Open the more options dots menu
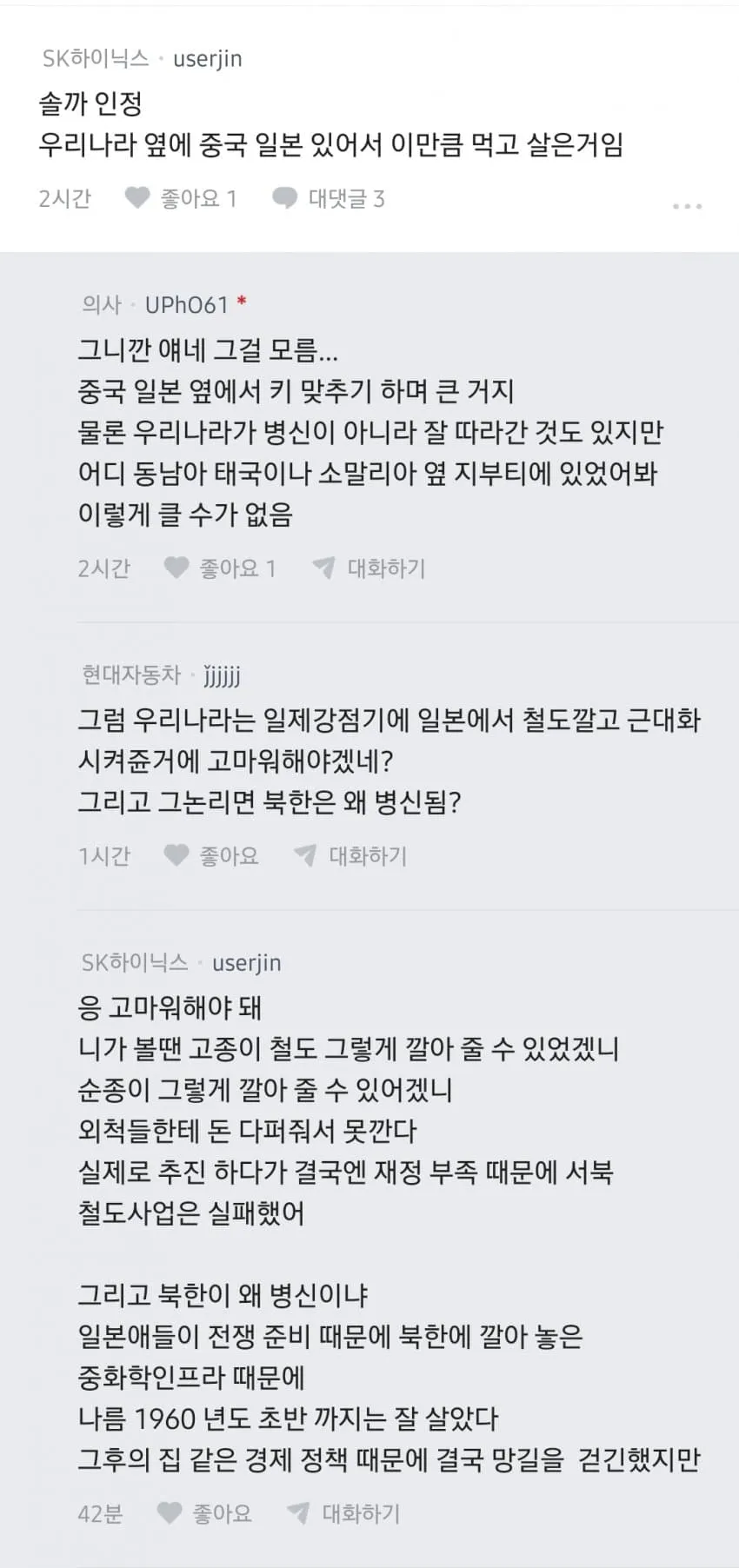739x1568 pixels. [x=687, y=206]
